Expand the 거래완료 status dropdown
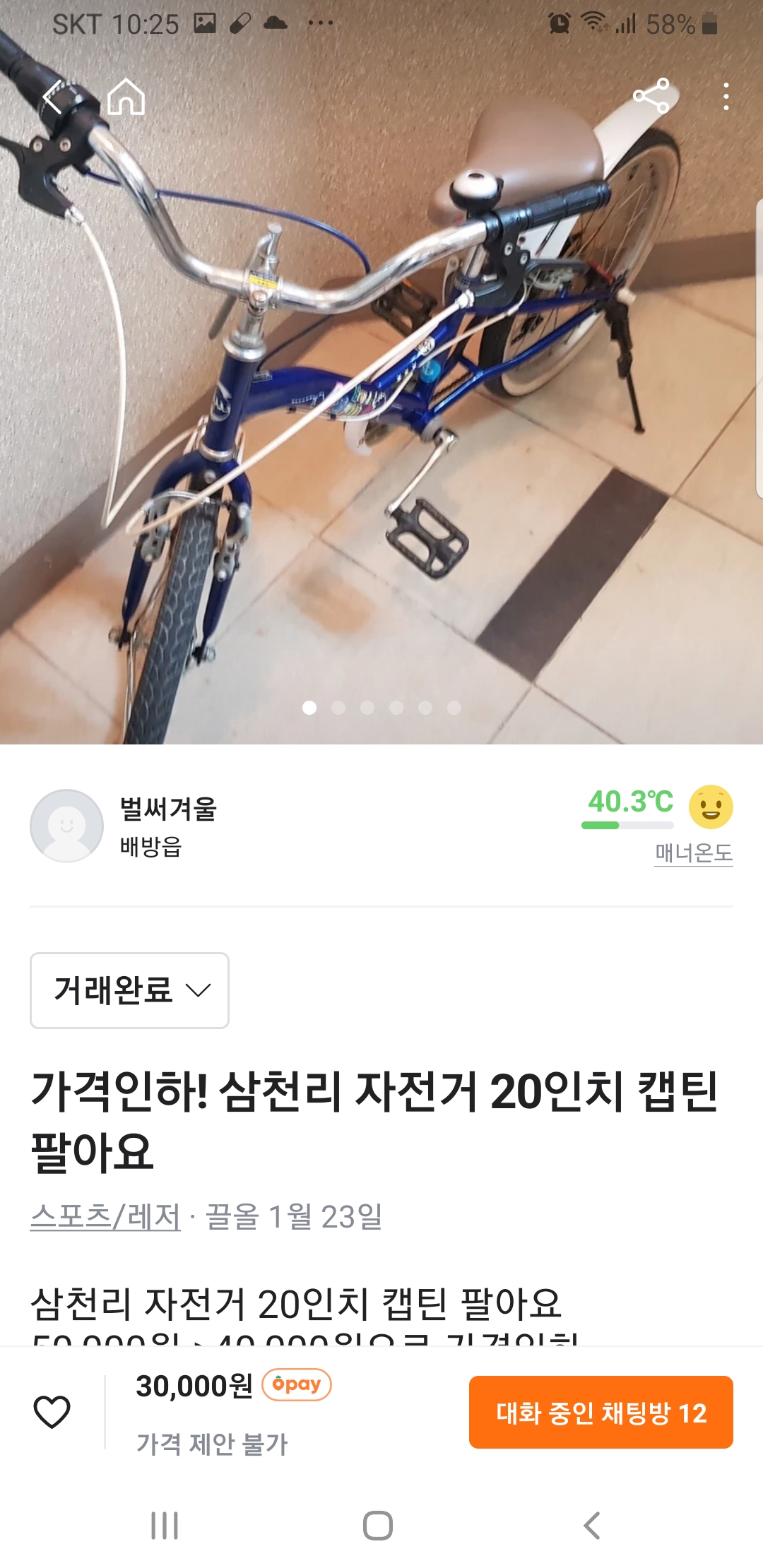This screenshot has width=763, height=1568. click(130, 990)
